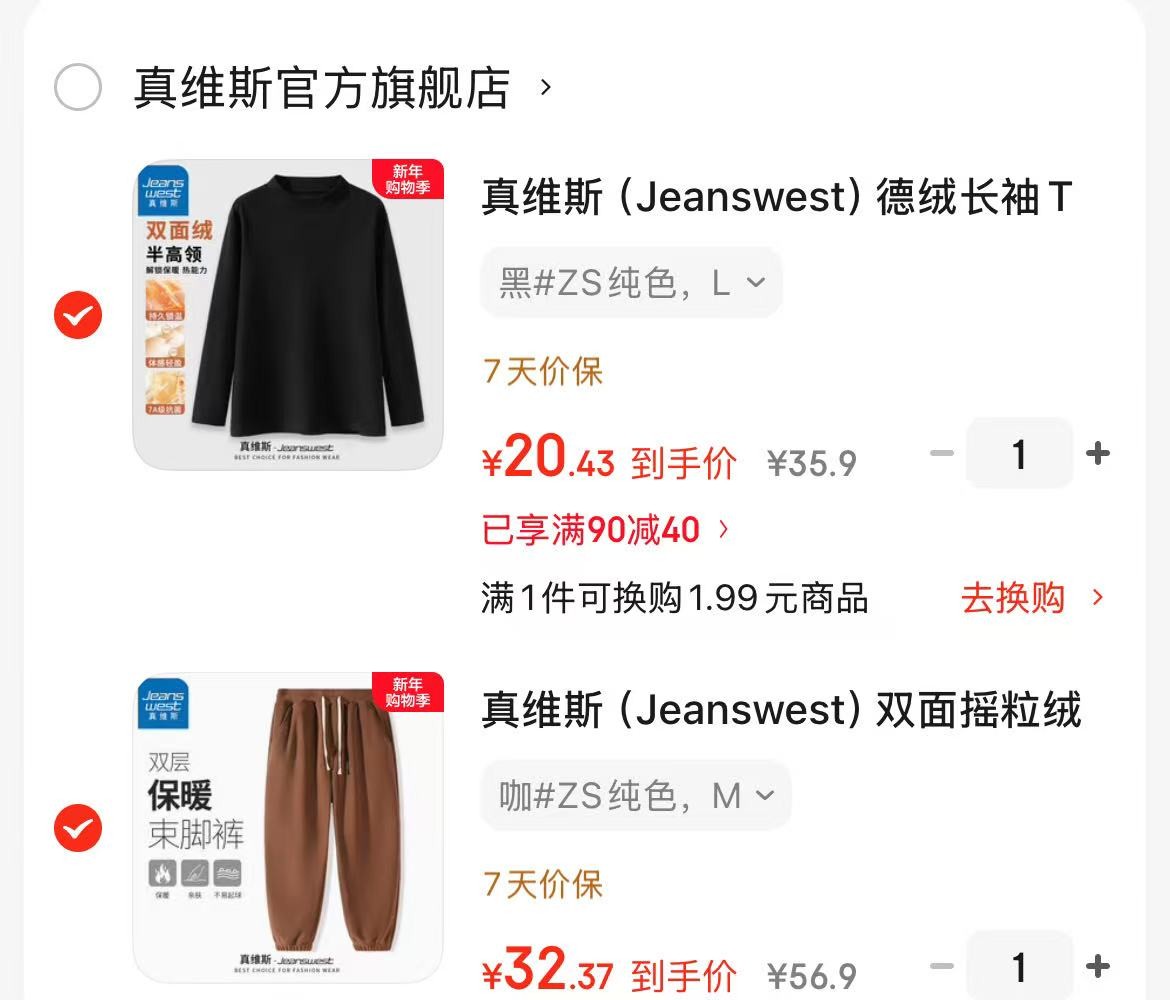Open the black long-sleeve shirt product image
This screenshot has width=1170, height=1000.
click(x=288, y=314)
